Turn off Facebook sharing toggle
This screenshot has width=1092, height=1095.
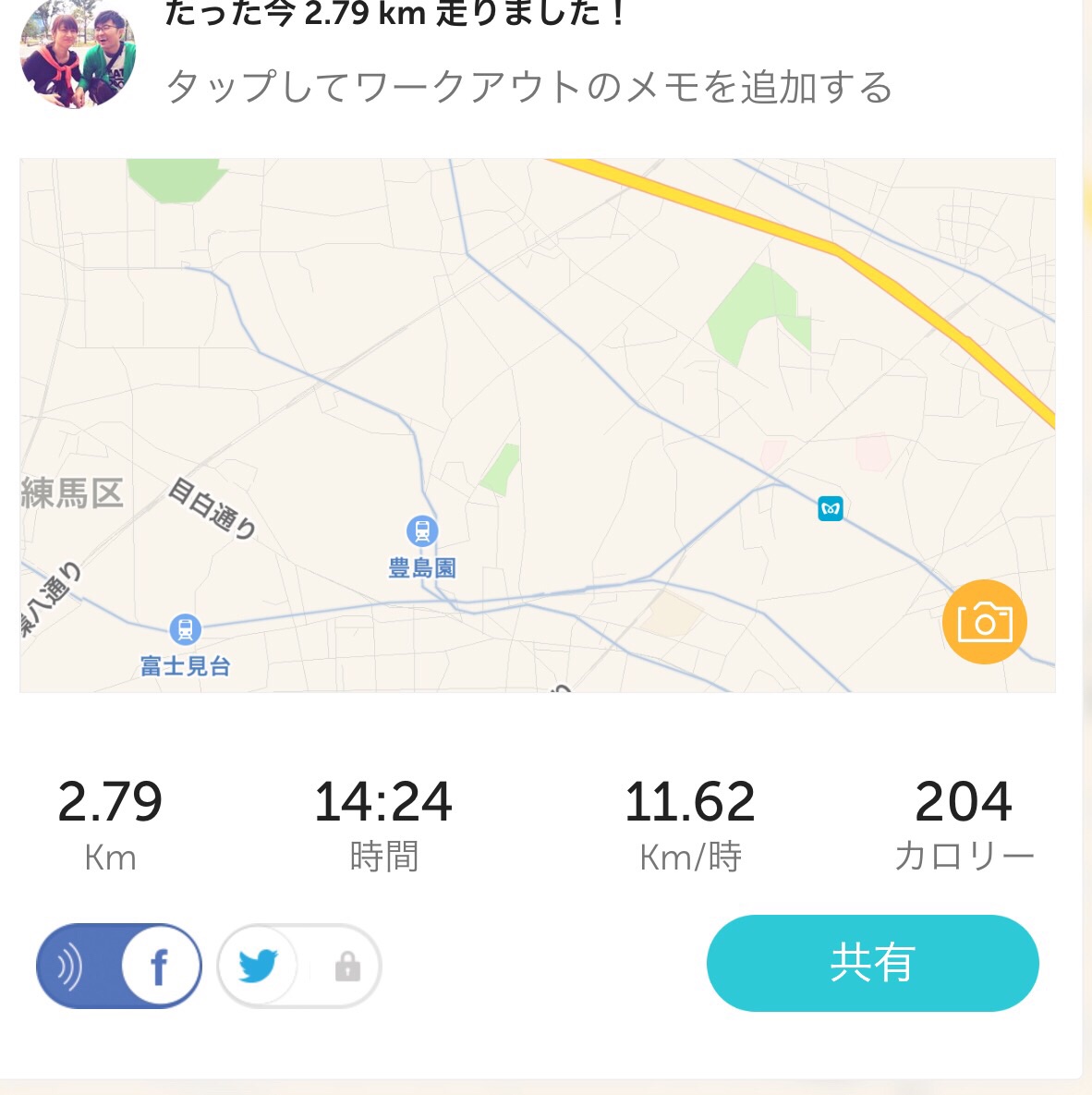tap(119, 966)
